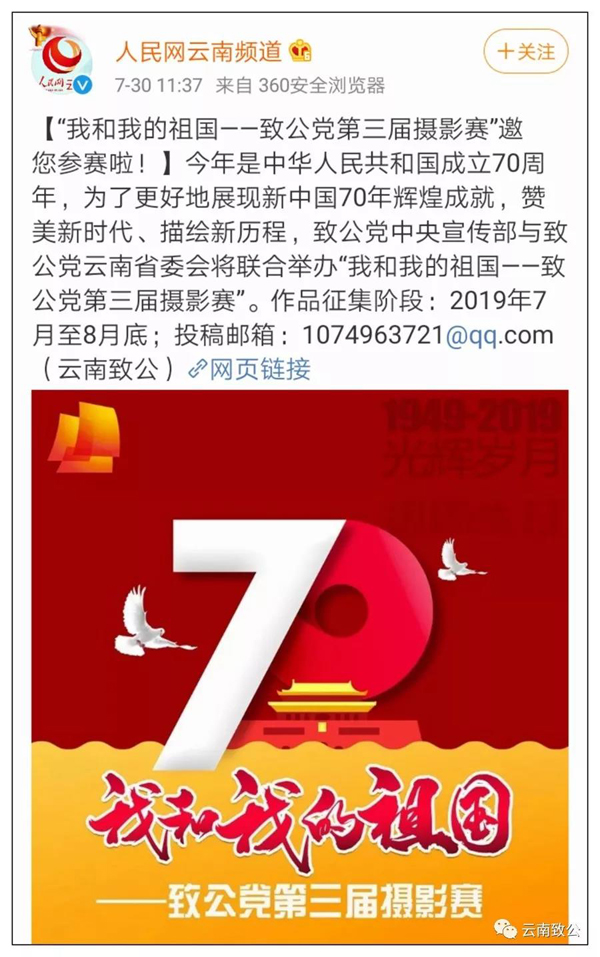Open the 人民网云南频道 profile avatar
Viewport: 600px width, 957px height.
click(63, 63)
